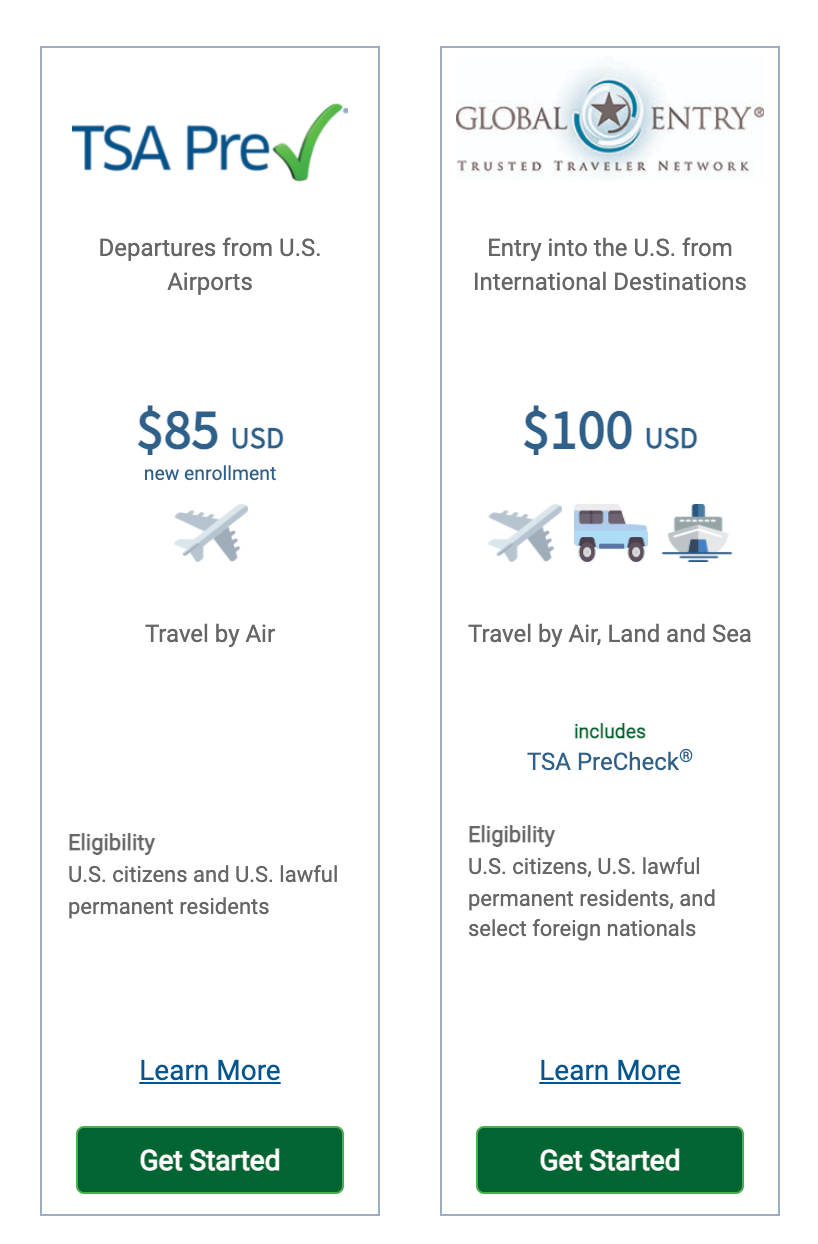818x1244 pixels.
Task: Click the land vehicle icon on Global Entry card
Action: tap(609, 533)
